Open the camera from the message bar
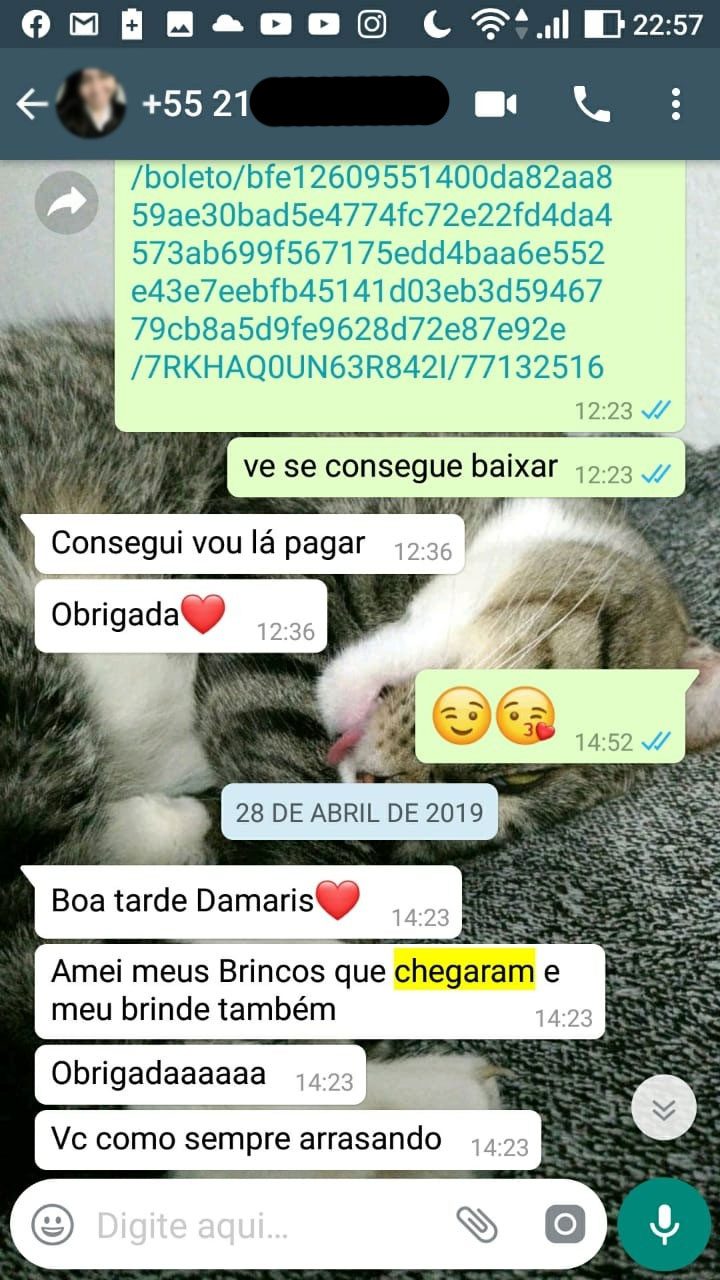Viewport: 720px width, 1280px height. tap(565, 1224)
